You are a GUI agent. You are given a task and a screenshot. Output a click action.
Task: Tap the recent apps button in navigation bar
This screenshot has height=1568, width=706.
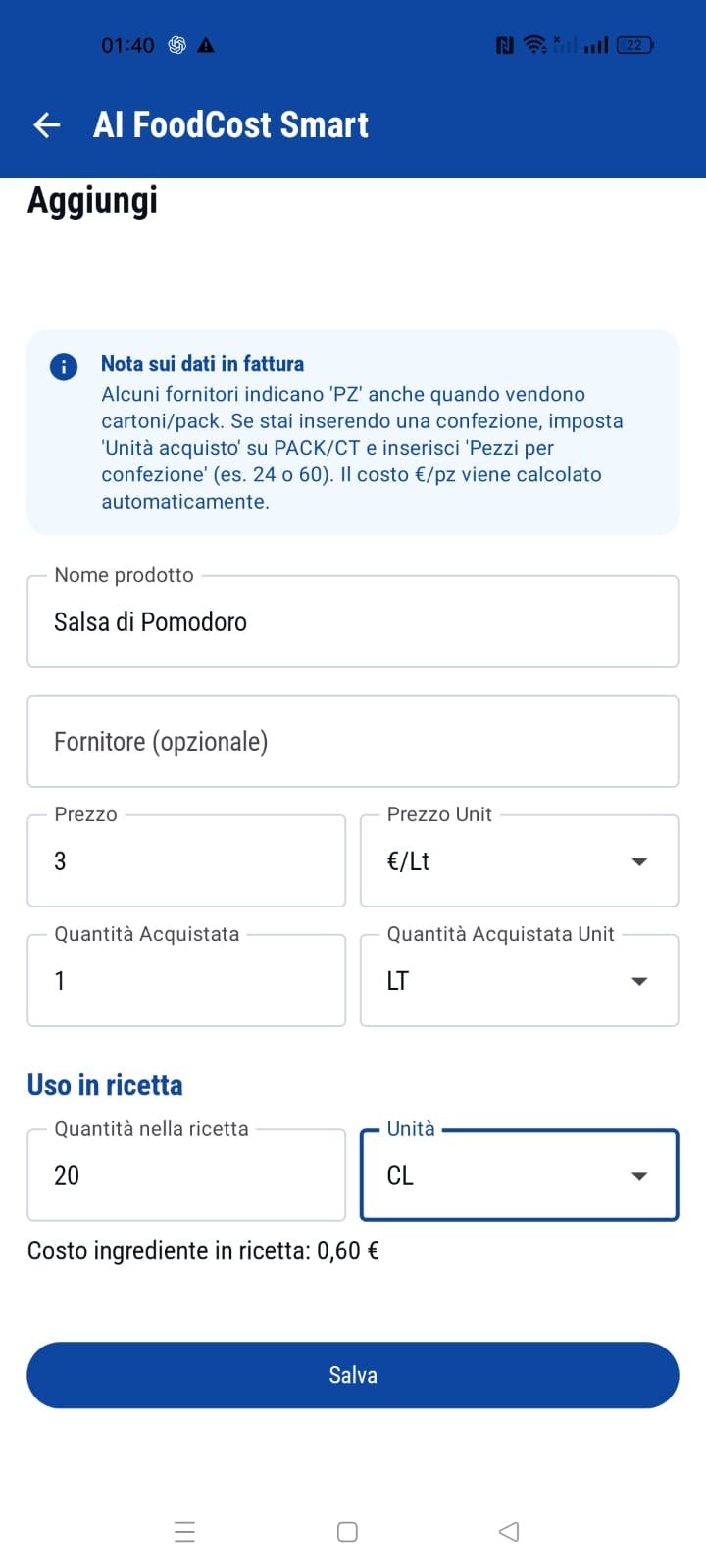[184, 1531]
